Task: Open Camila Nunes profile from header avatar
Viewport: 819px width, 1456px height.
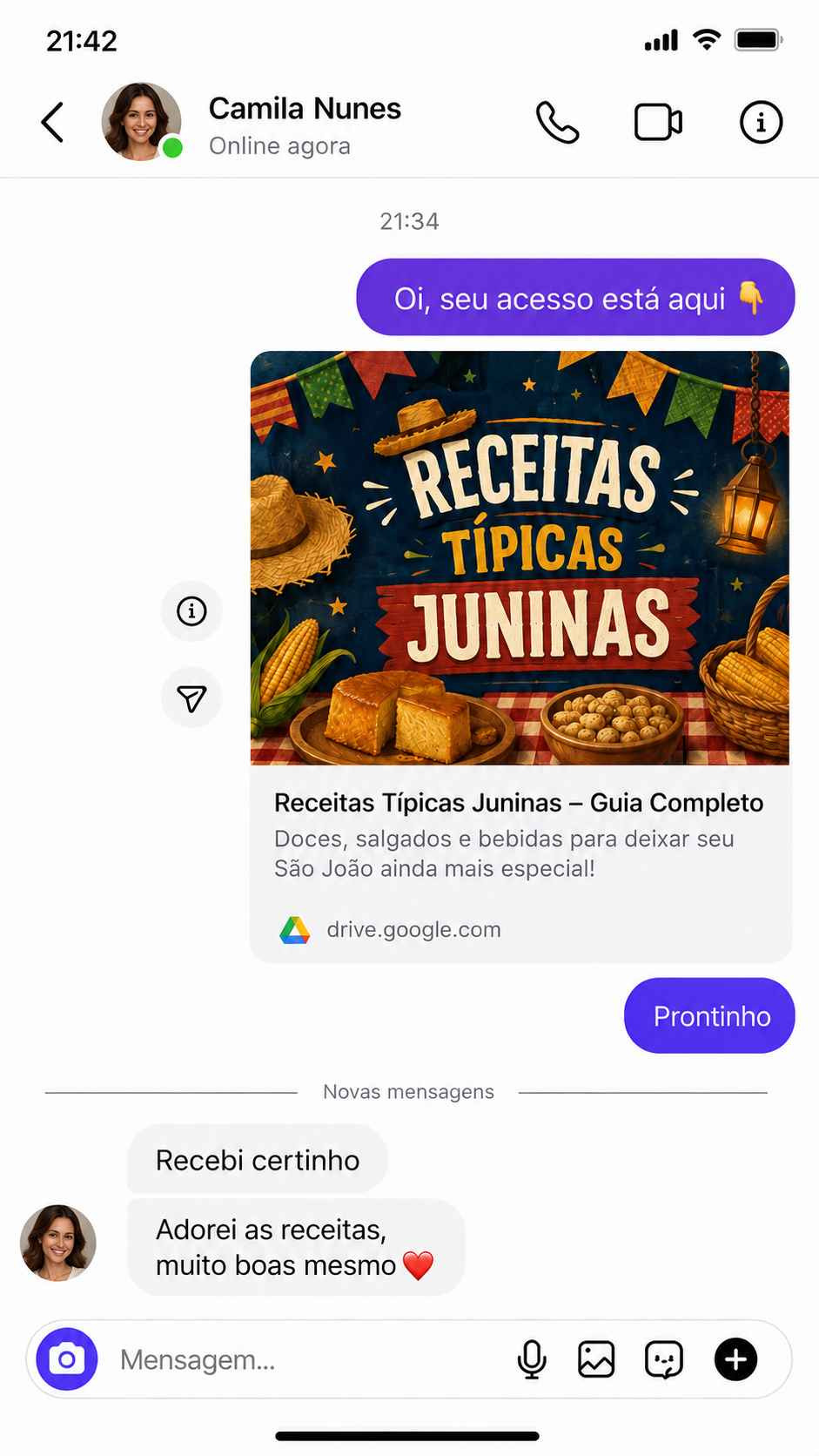Action: [142, 122]
